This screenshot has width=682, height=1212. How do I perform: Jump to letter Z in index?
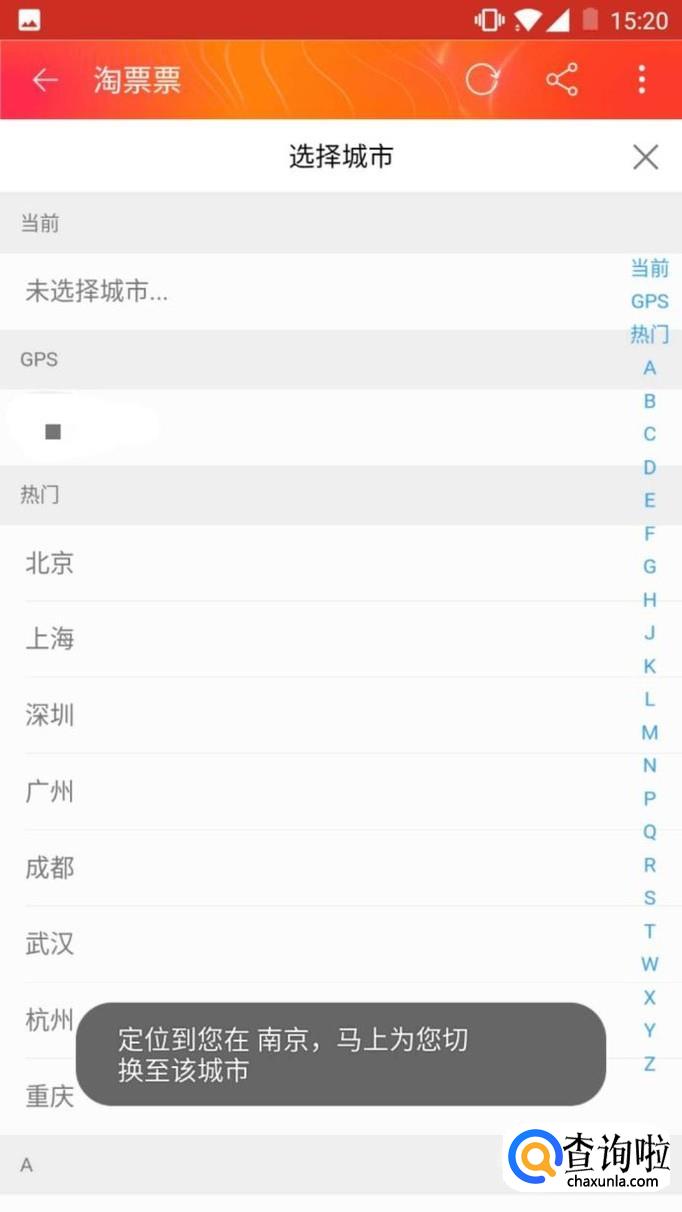(x=649, y=1064)
